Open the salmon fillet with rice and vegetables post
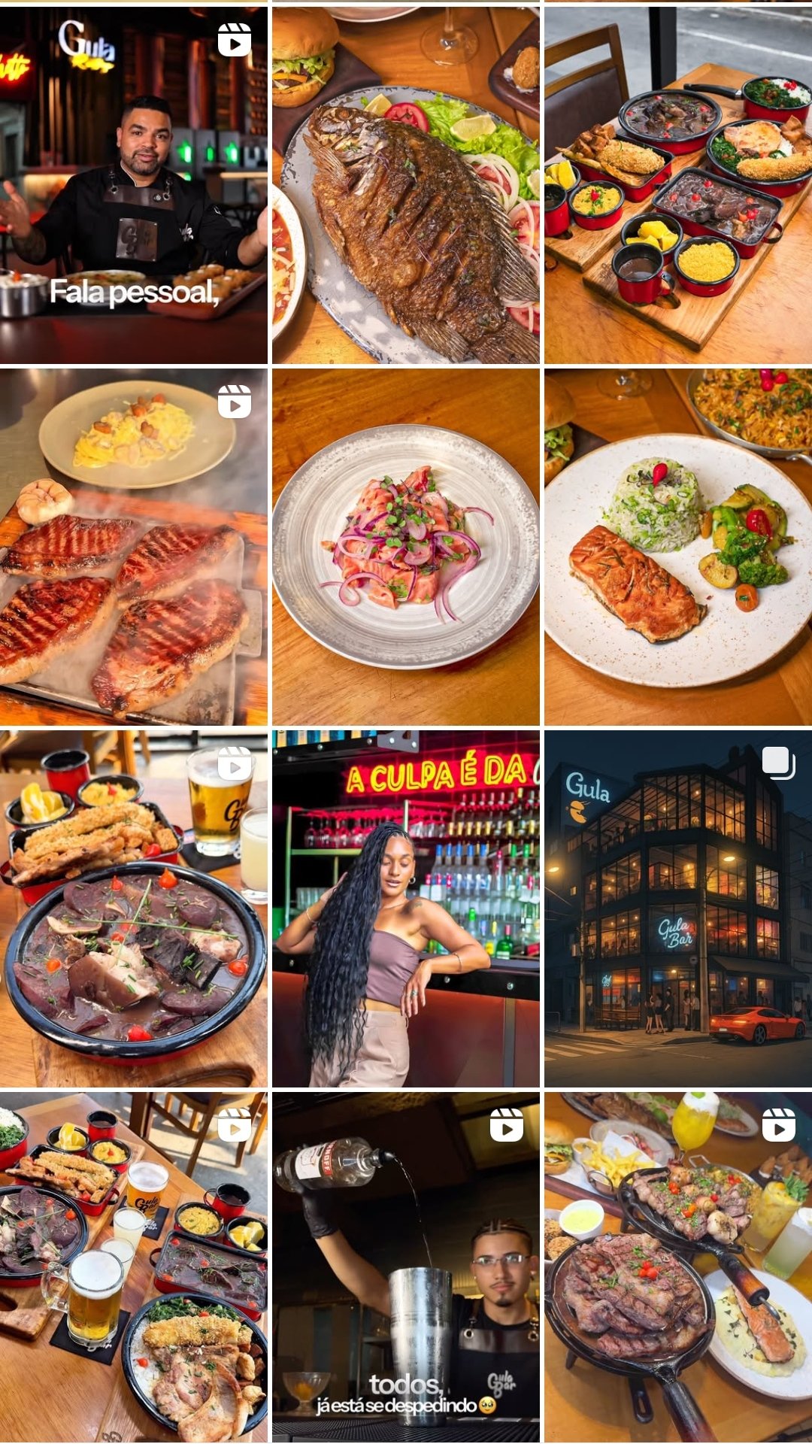Screen dimensions: 812x1456 (678, 547)
